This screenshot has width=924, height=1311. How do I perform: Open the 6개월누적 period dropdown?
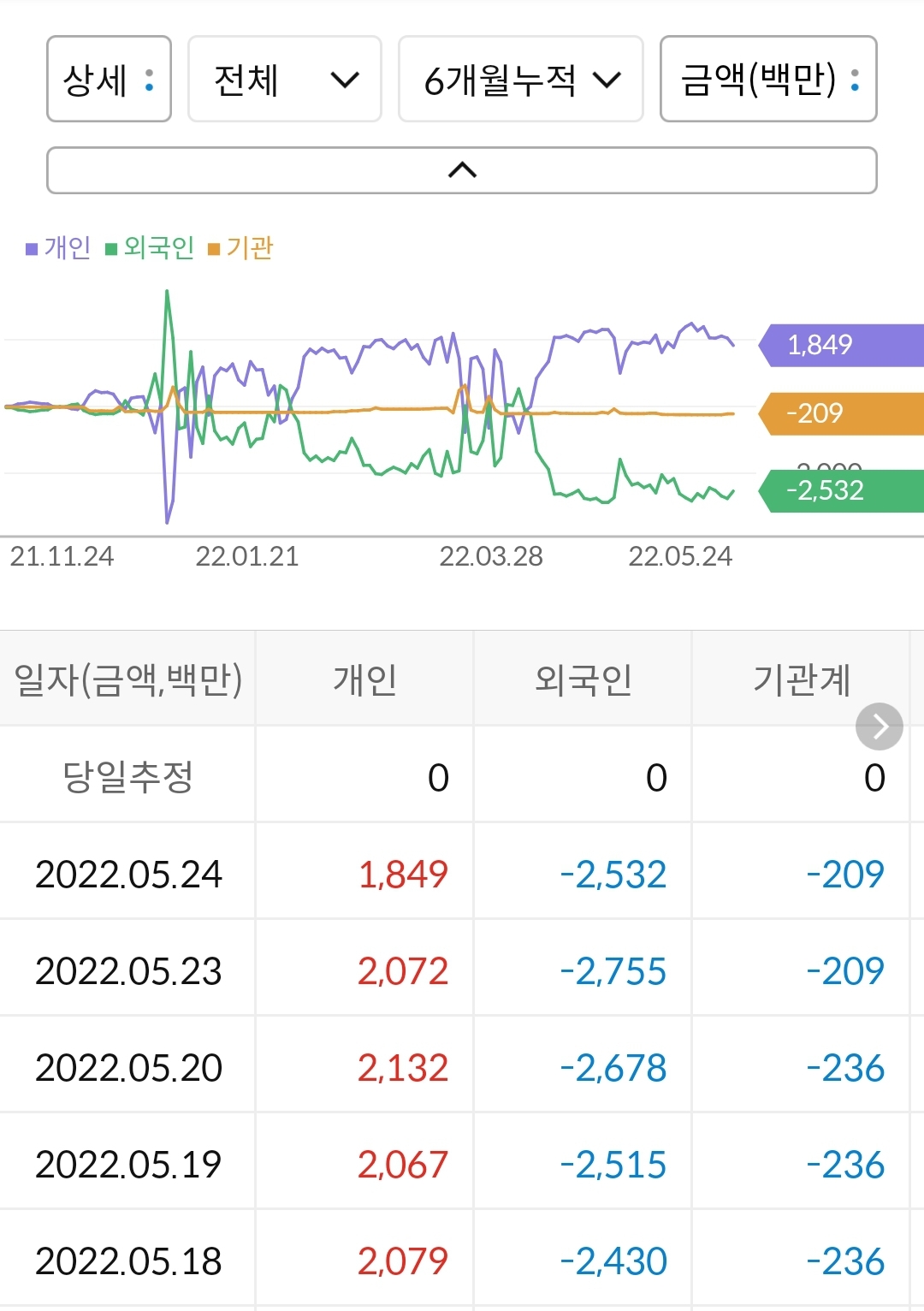tap(519, 78)
